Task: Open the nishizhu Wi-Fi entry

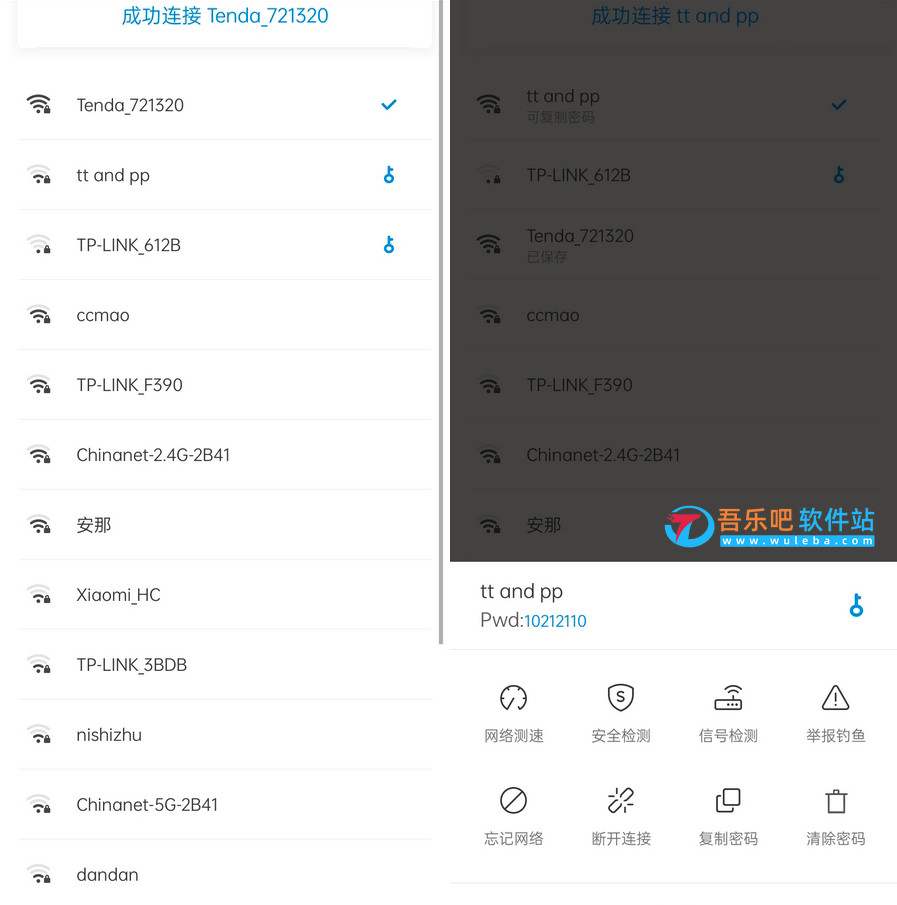Action: tap(109, 735)
